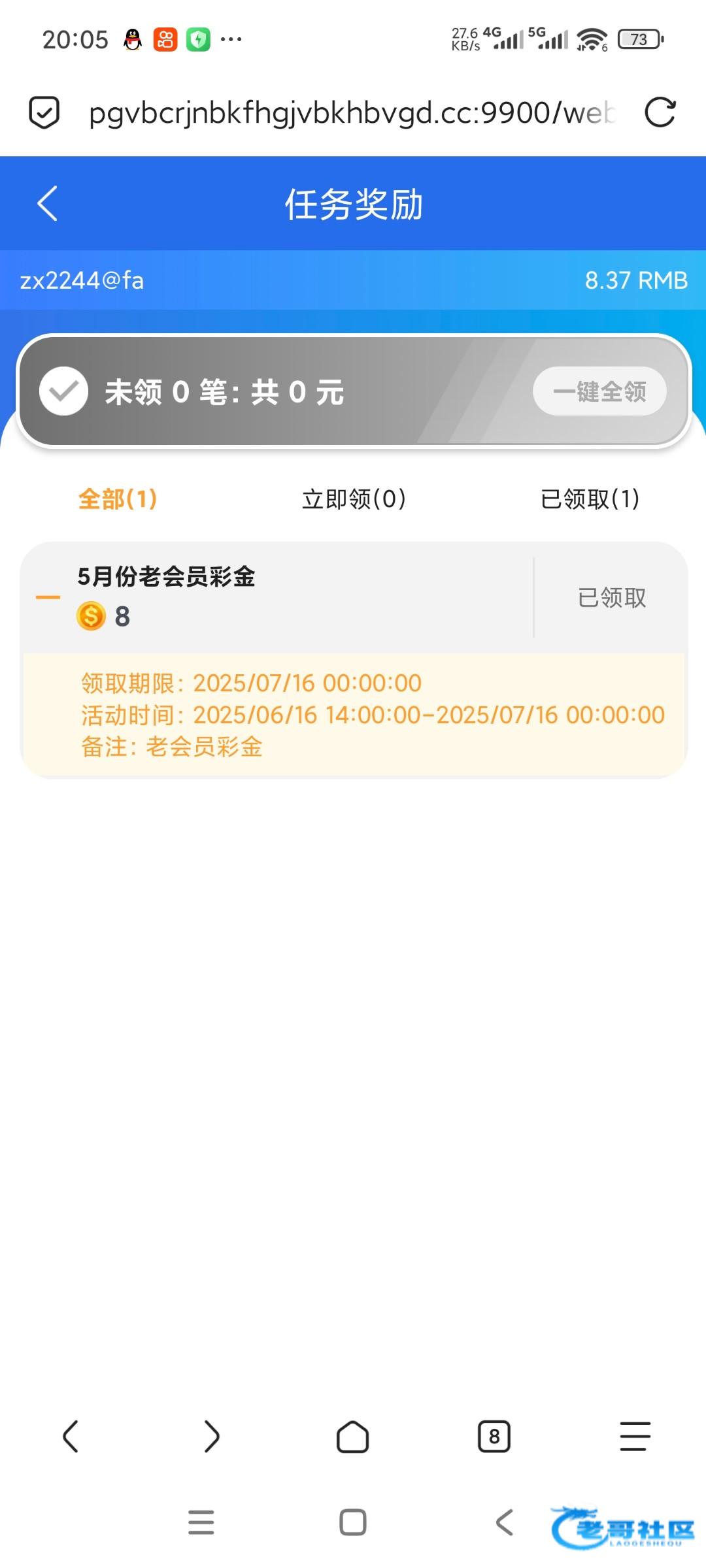Screen dimensions: 706x1568
Task: Switch to the 全部(1) tab
Action: click(x=118, y=499)
